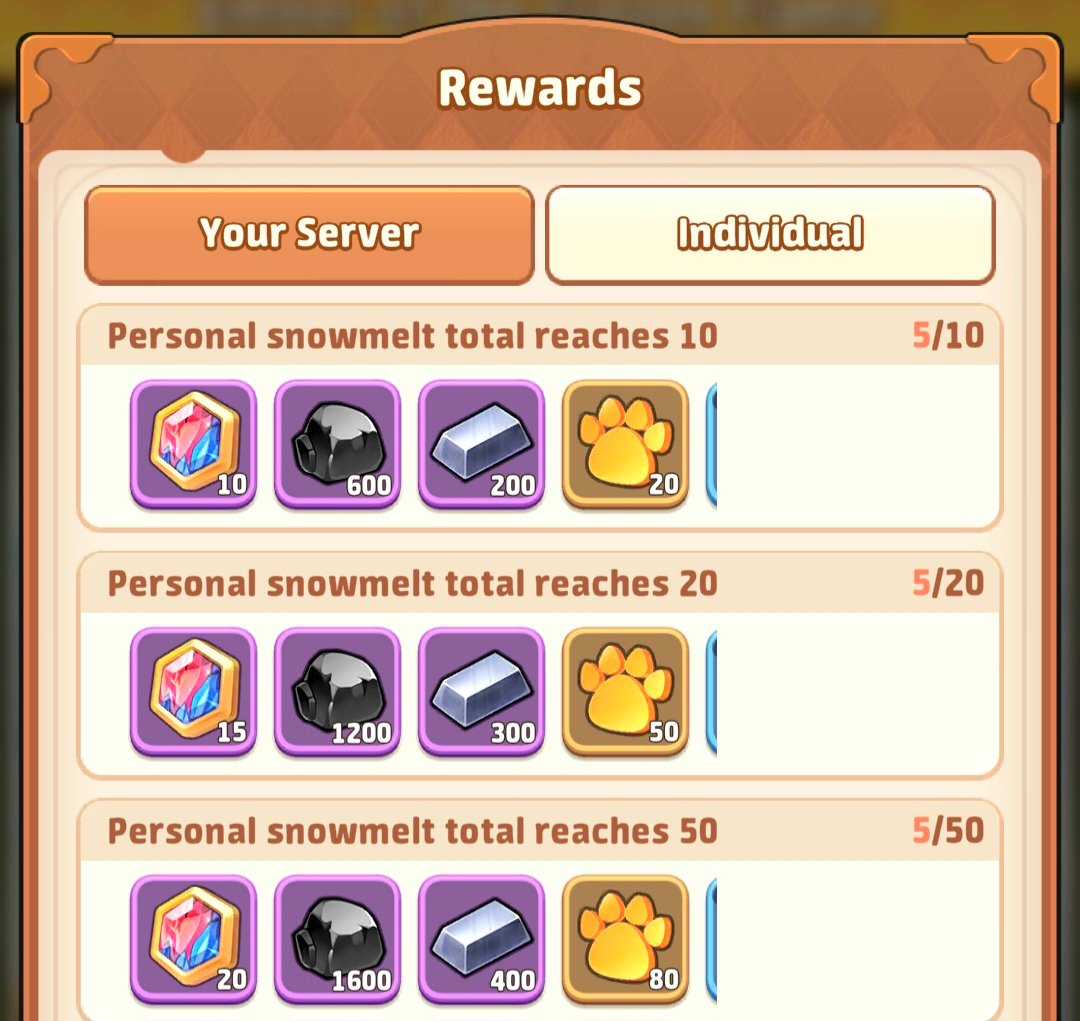Screen dimensions: 1080x1021
Task: View the coal reward showing 1600
Action: [338, 939]
